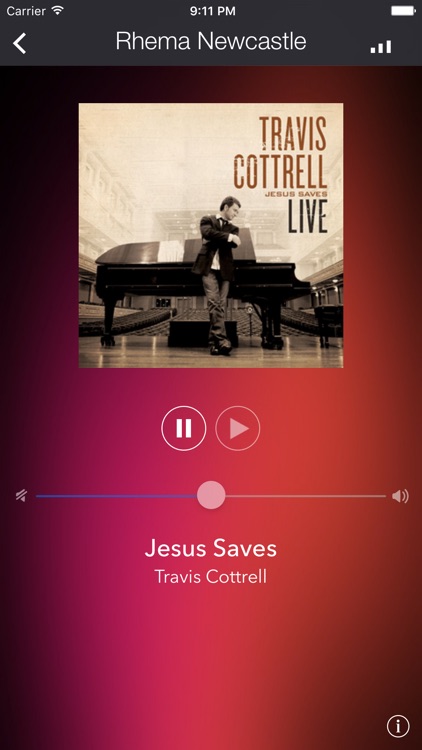Go back from Rhema Newcastle
422x750 pixels.
[20, 44]
